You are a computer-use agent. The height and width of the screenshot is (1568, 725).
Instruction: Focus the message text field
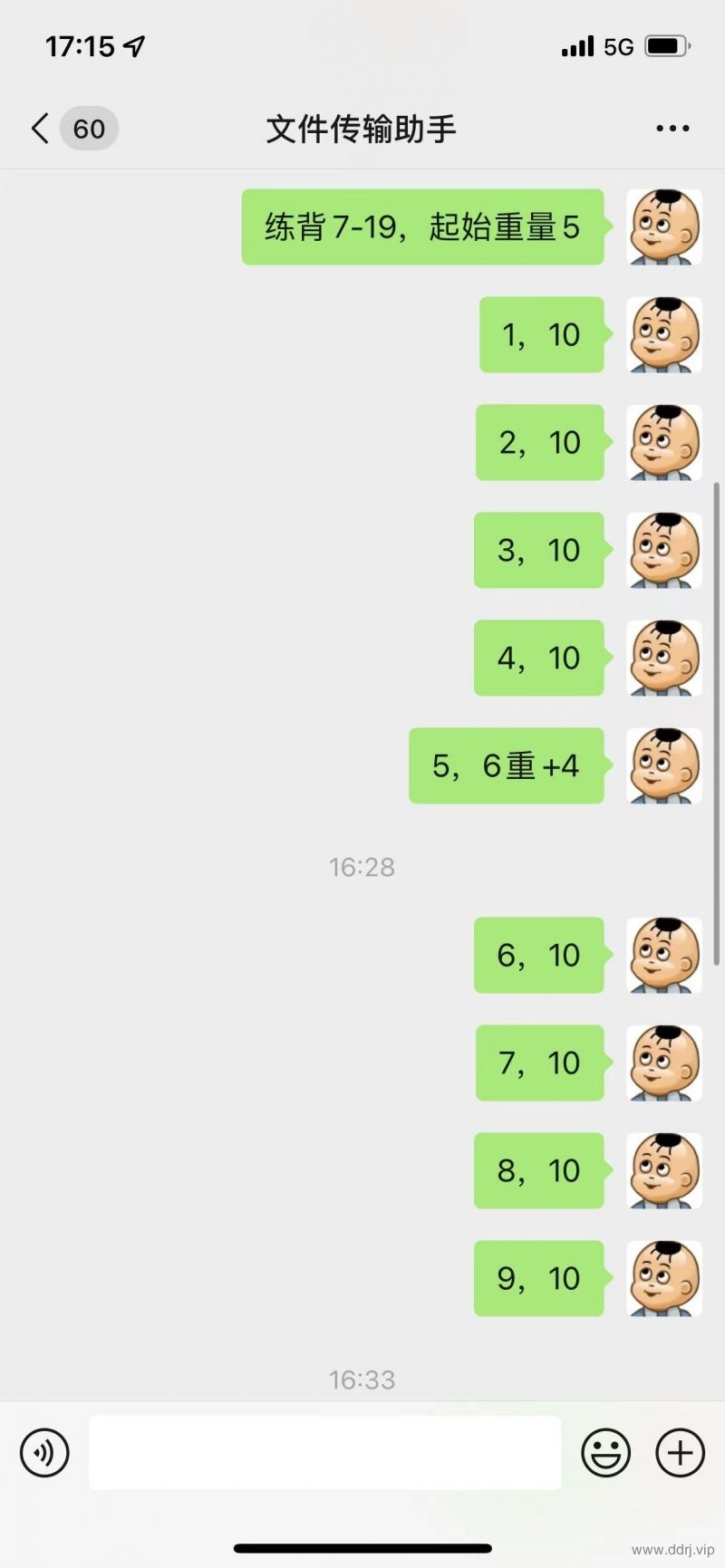[x=324, y=1453]
